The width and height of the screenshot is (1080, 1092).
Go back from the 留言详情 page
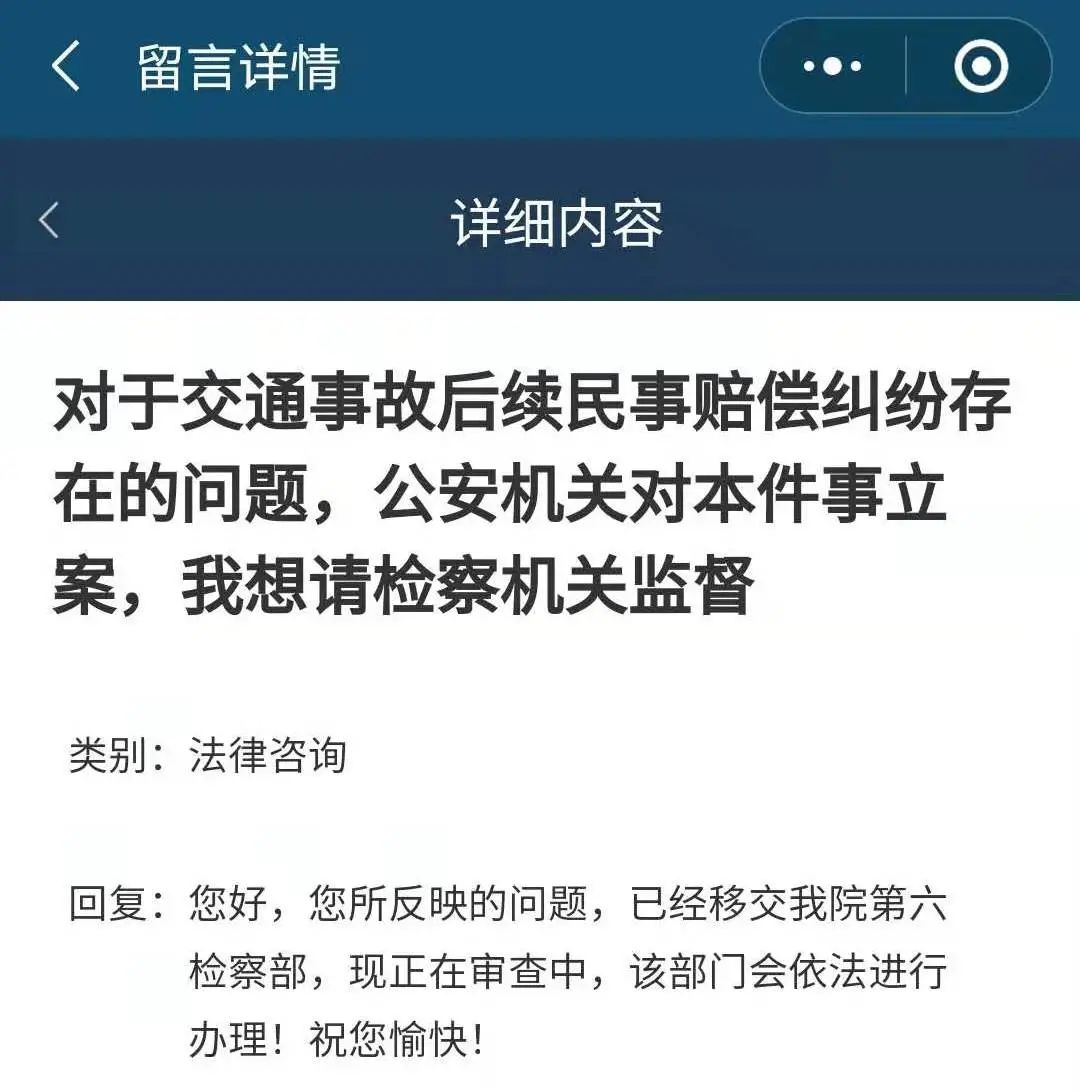pyautogui.click(x=66, y=67)
